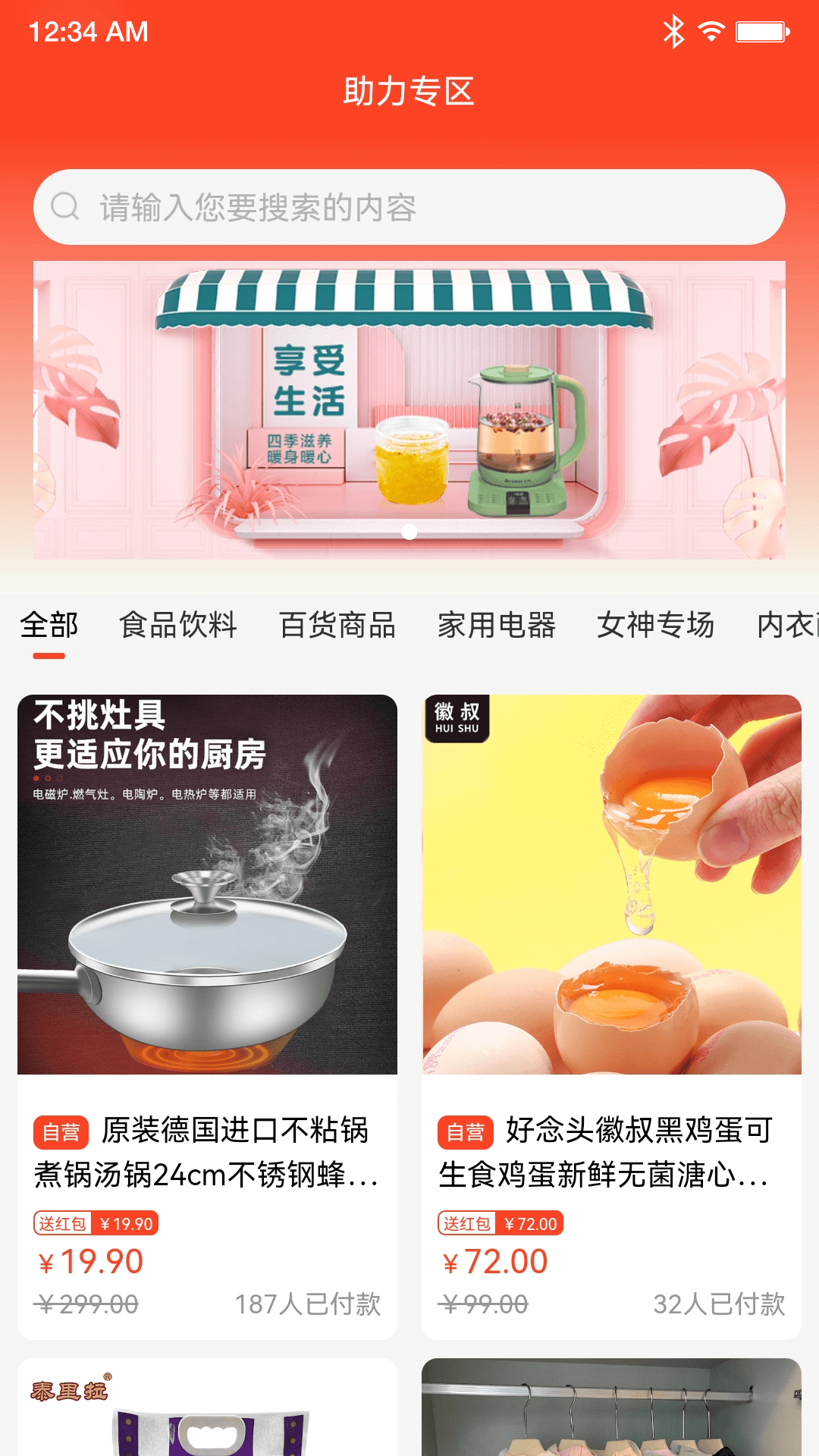Image resolution: width=819 pixels, height=1456 pixels.
Task: Switch to the 百货商品 category
Action: pos(339,626)
